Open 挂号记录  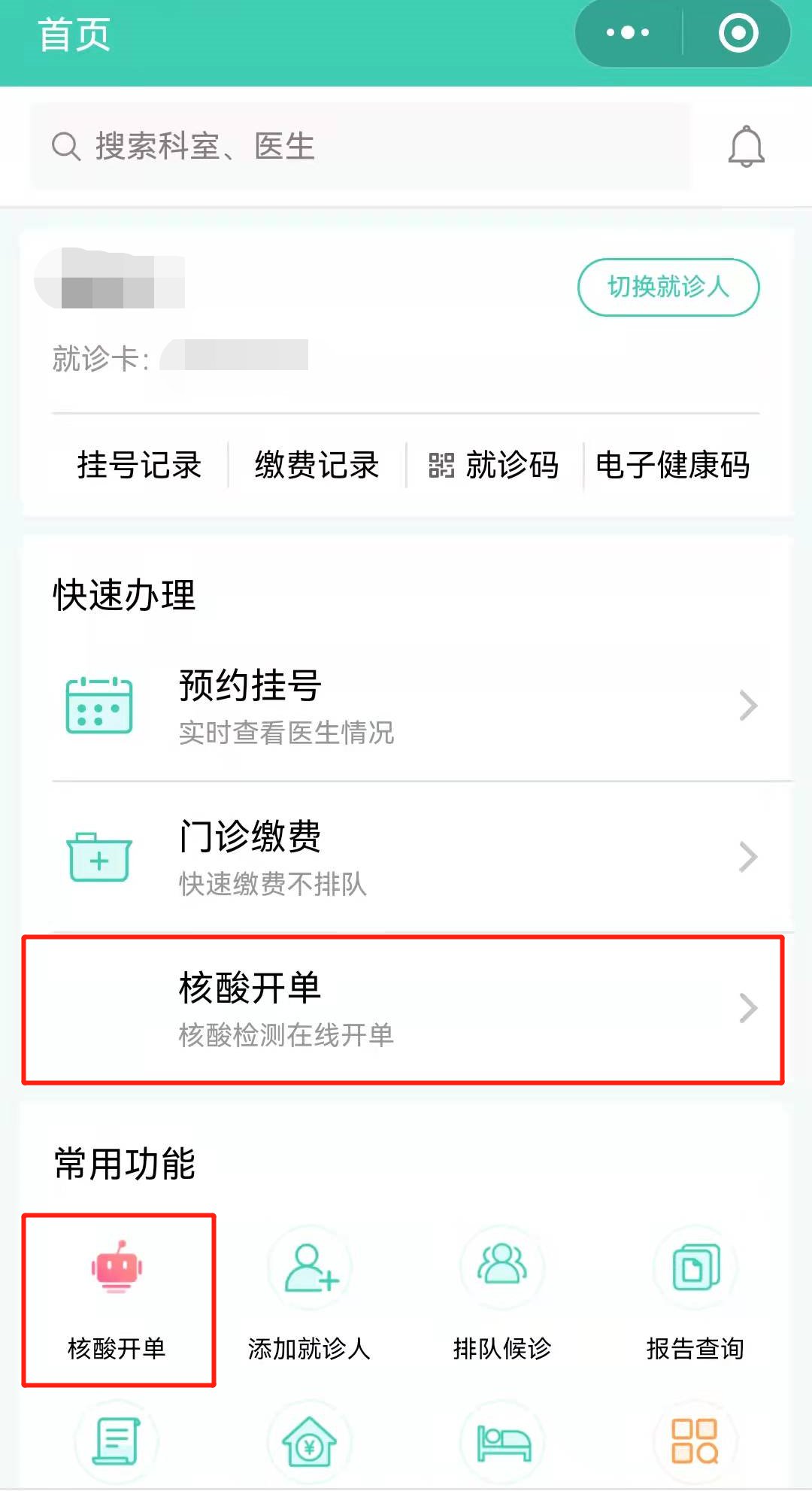pyautogui.click(x=139, y=465)
